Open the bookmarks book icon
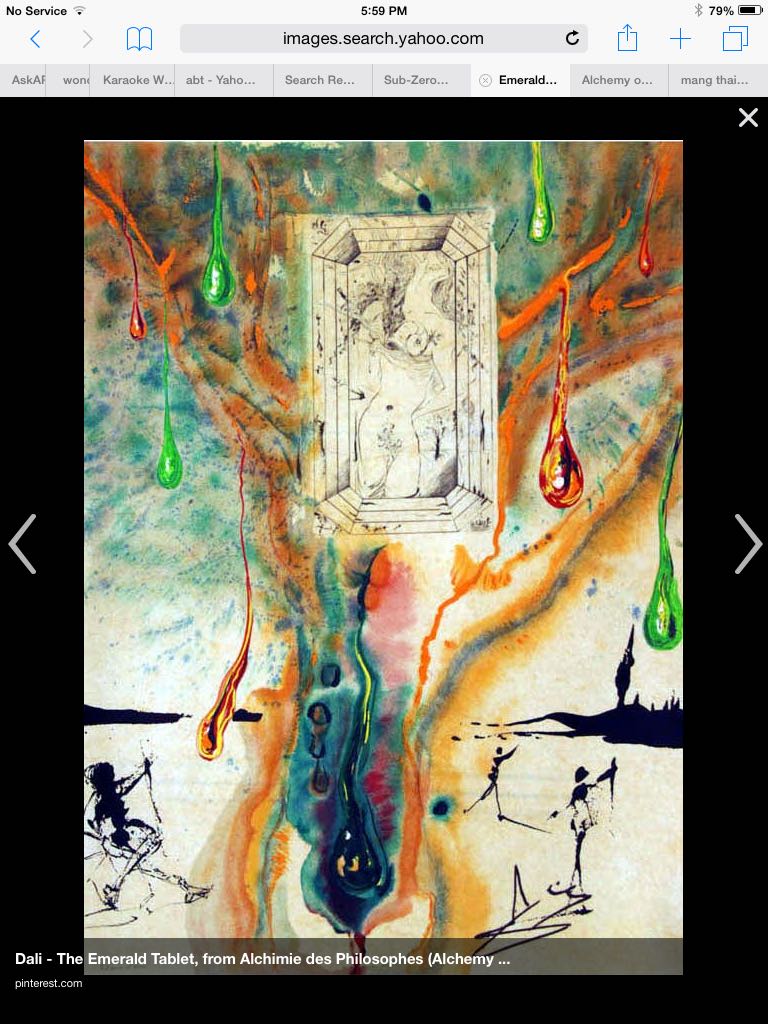 pos(139,39)
